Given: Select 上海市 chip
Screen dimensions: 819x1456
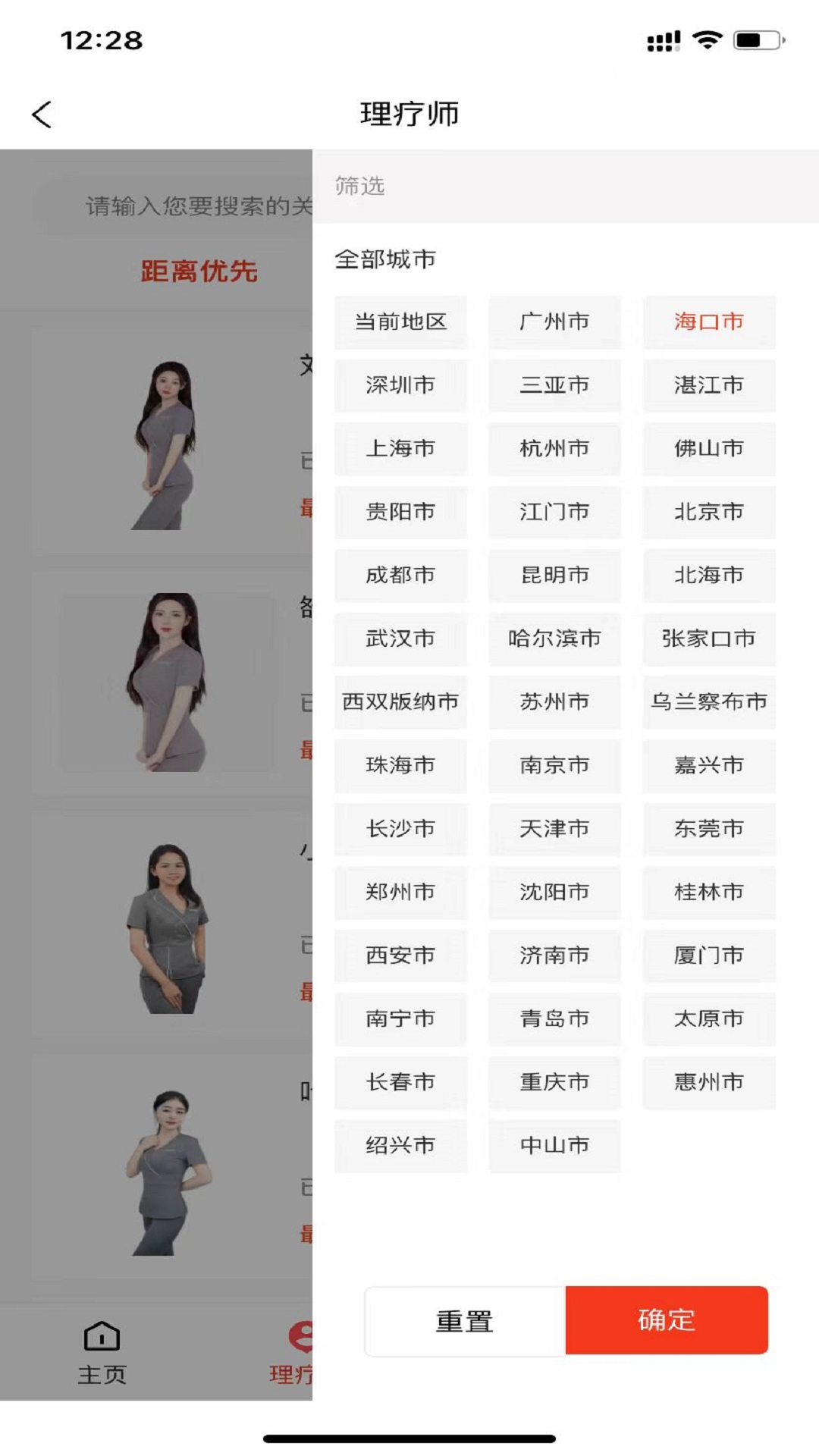Looking at the screenshot, I should 400,448.
